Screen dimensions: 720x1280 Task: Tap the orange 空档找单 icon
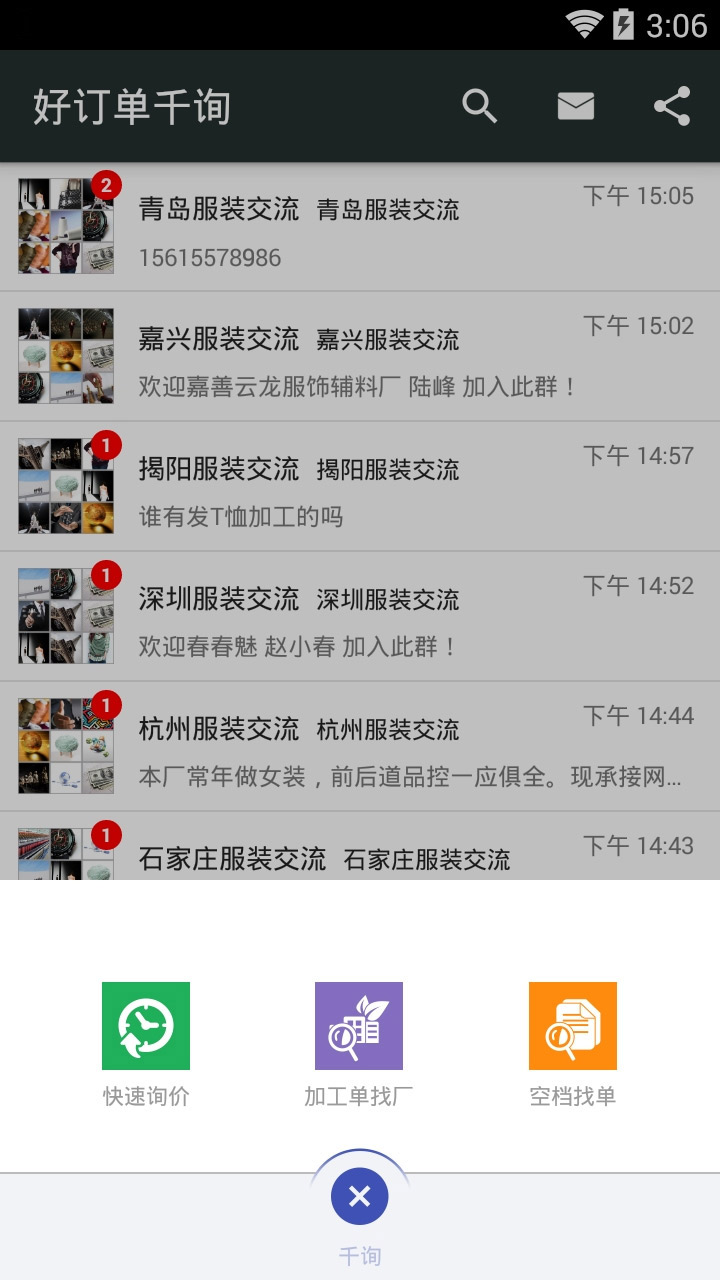(x=571, y=1025)
